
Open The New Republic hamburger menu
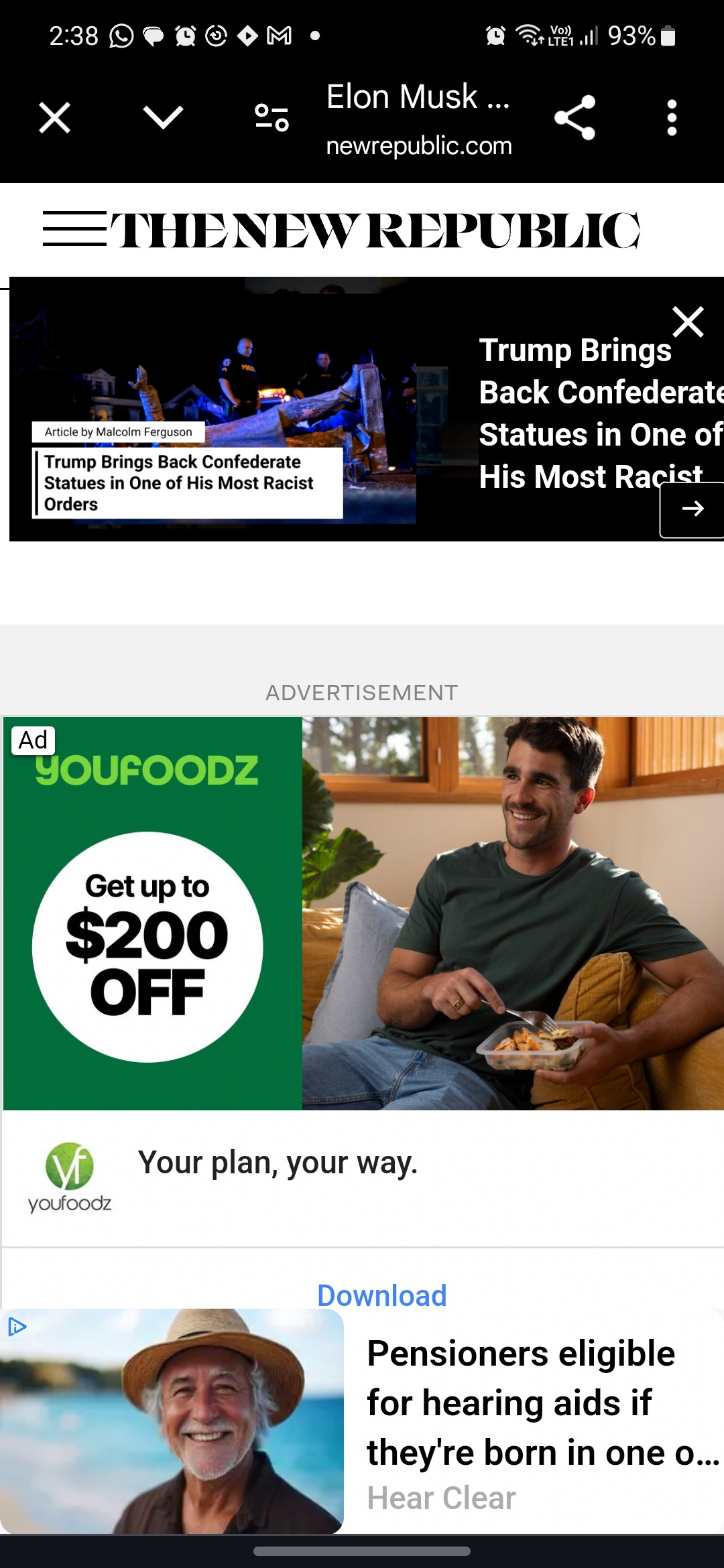[x=74, y=228]
